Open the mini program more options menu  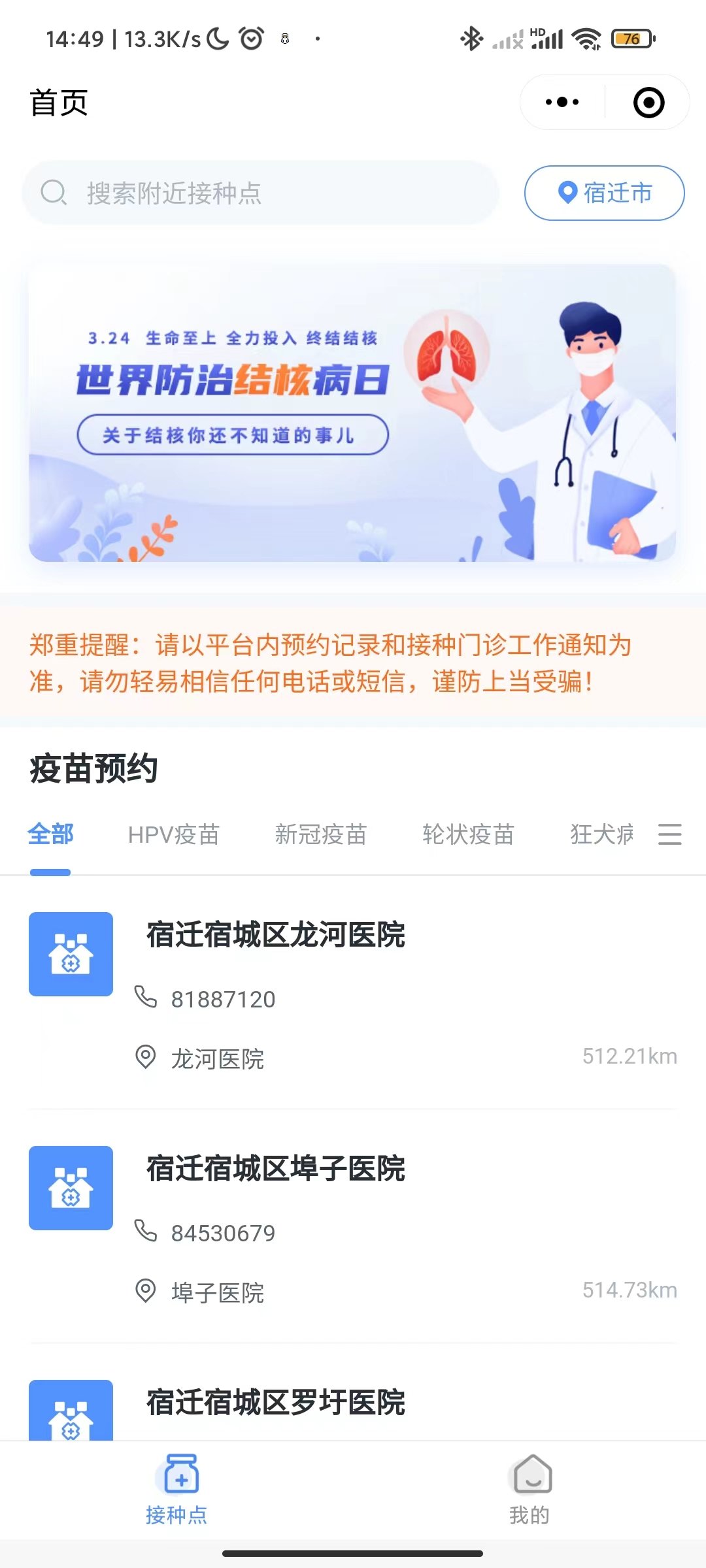[562, 102]
